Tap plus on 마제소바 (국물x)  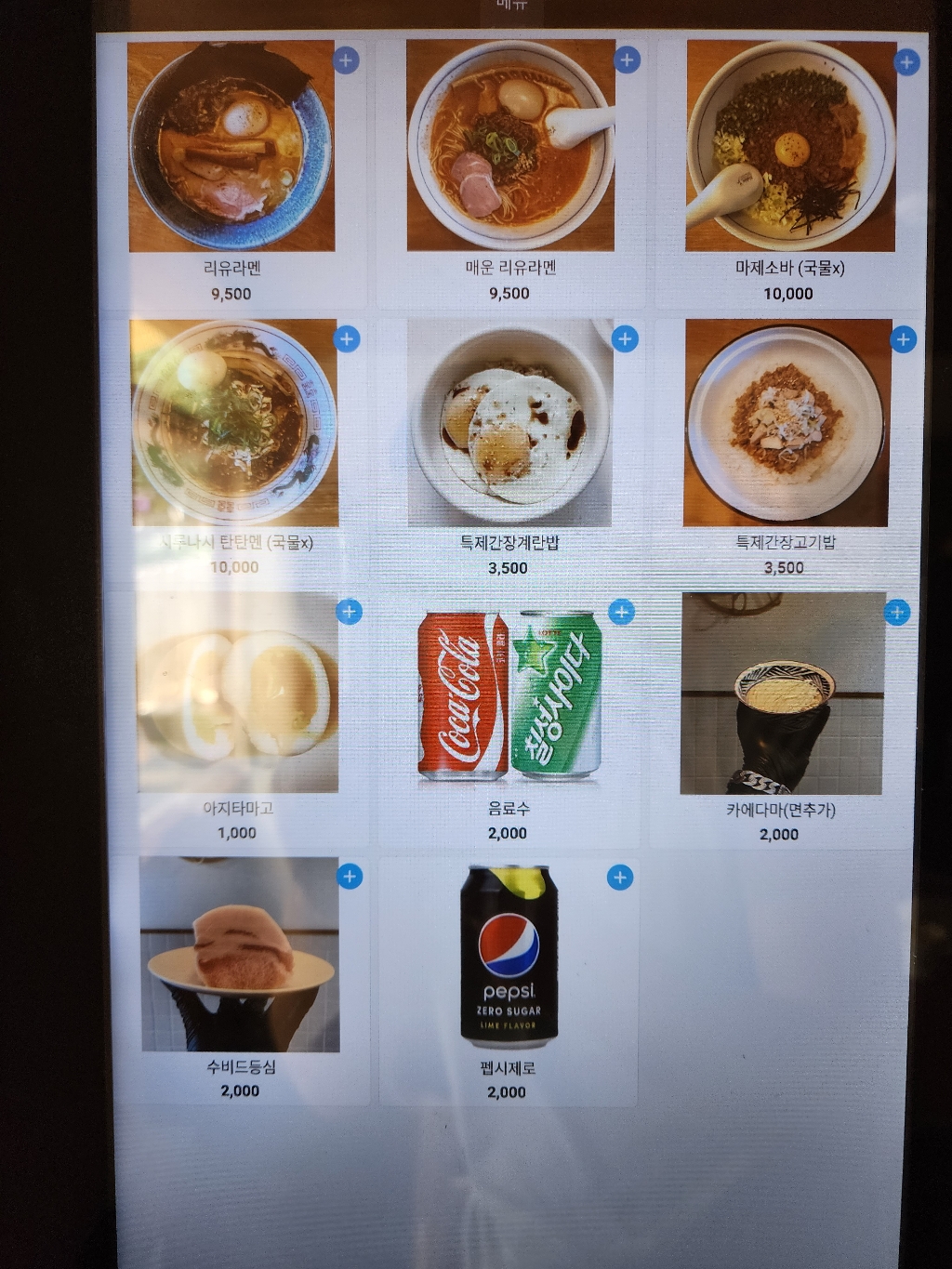coord(906,62)
